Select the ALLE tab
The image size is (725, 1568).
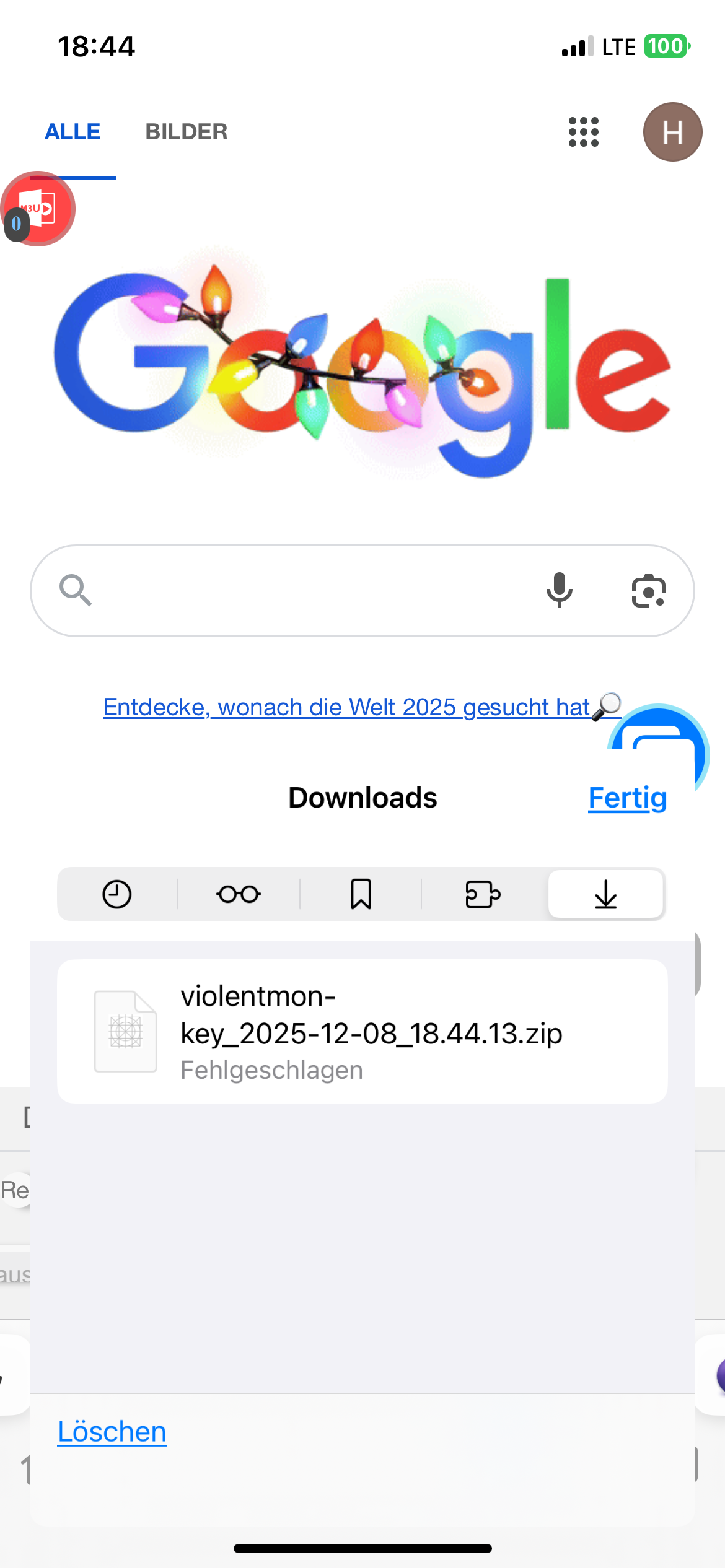[x=72, y=132]
